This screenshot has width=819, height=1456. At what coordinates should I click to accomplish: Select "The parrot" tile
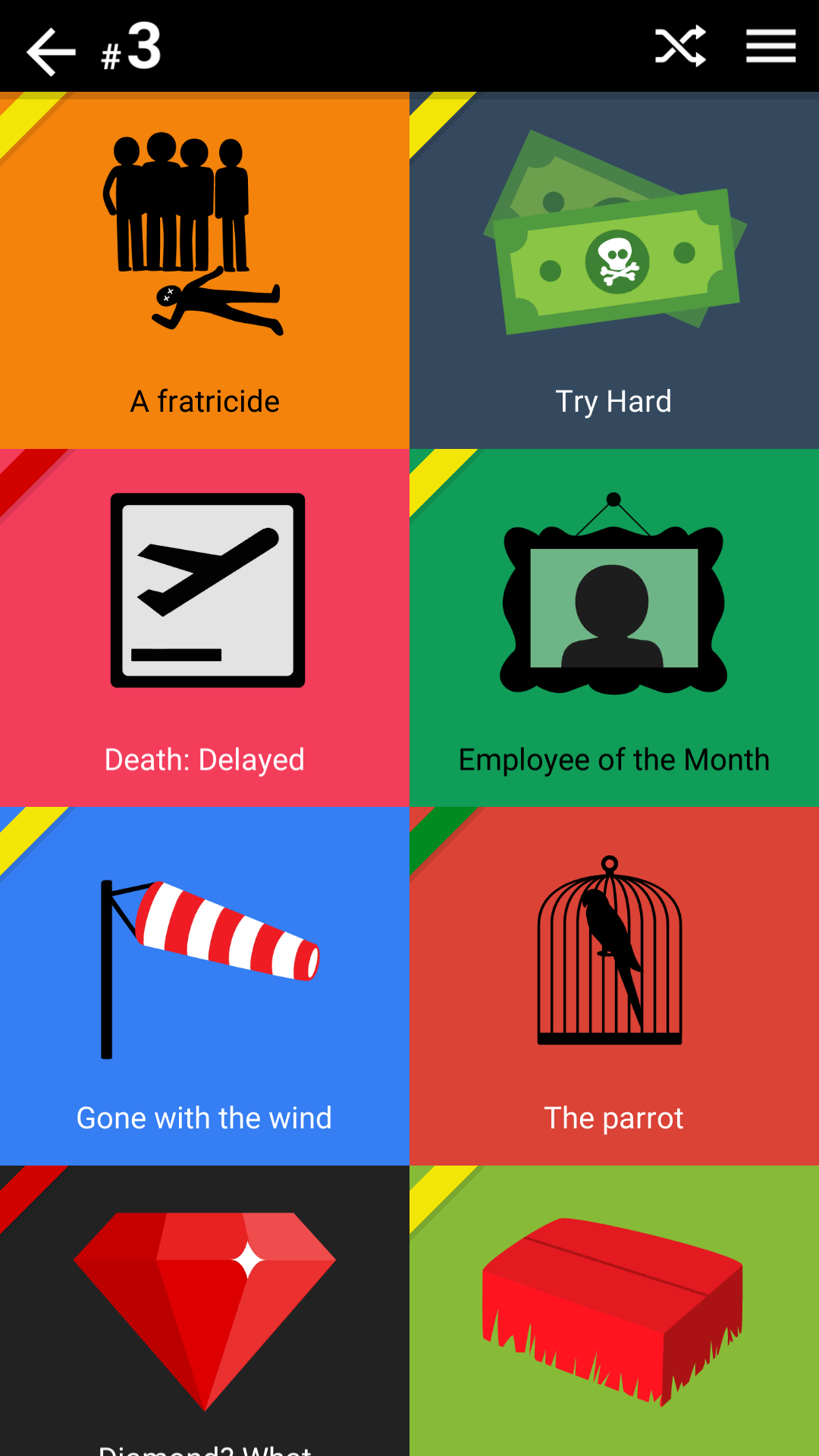(x=614, y=986)
